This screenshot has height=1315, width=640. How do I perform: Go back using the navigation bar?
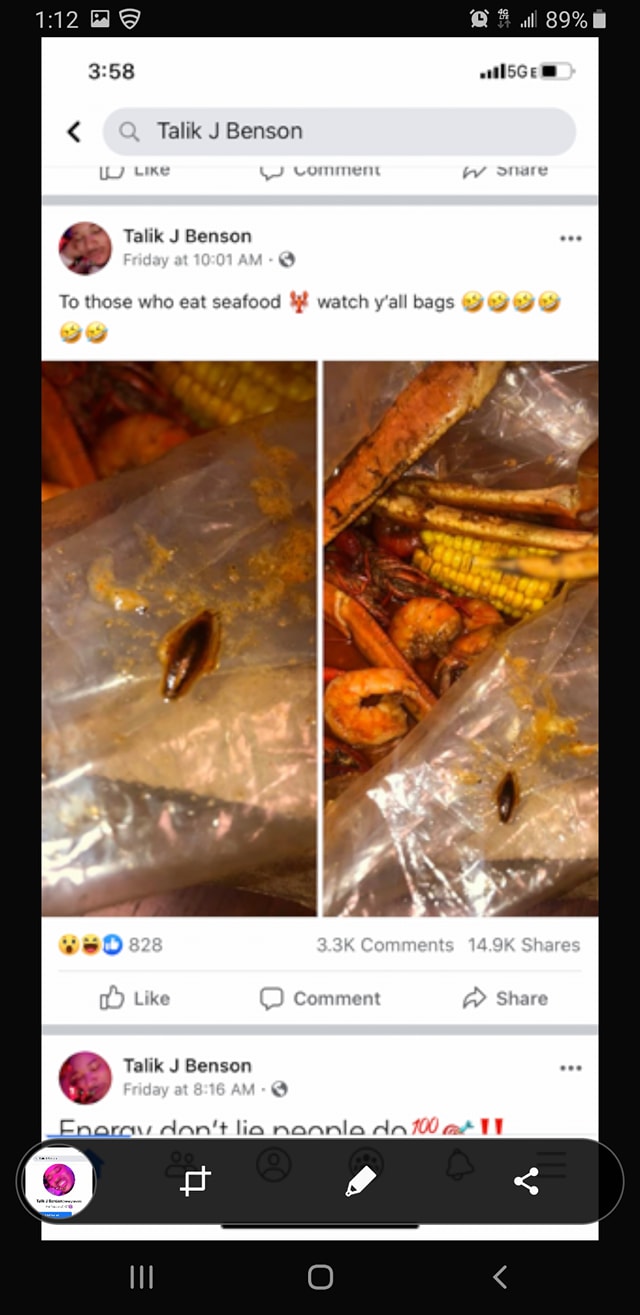click(x=500, y=1276)
